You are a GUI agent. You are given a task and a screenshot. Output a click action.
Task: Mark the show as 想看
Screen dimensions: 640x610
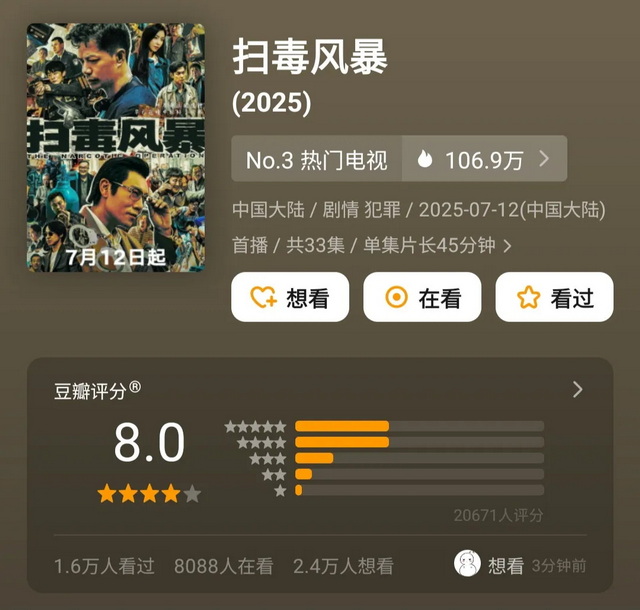point(290,297)
